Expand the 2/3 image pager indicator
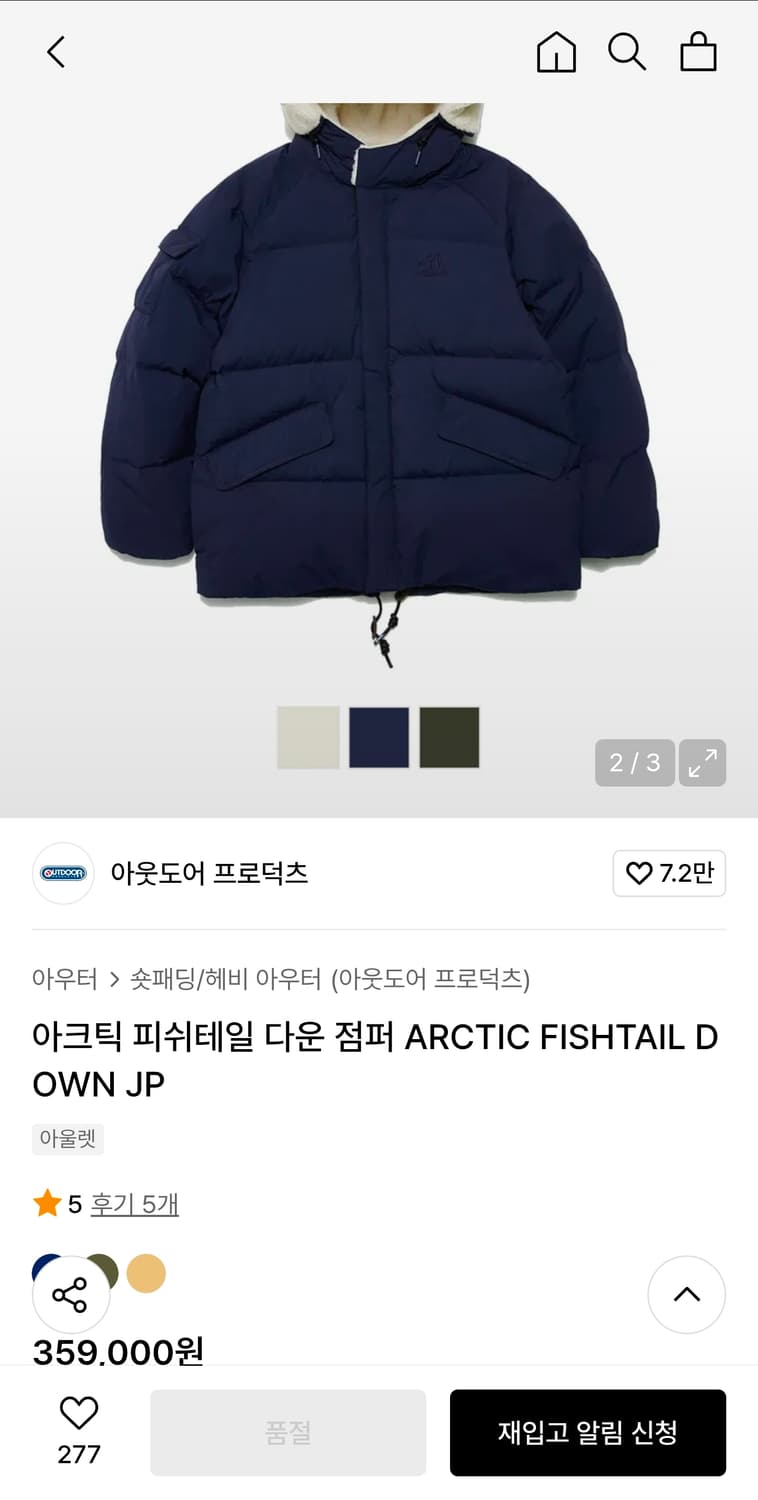The width and height of the screenshot is (758, 1500). click(x=634, y=763)
